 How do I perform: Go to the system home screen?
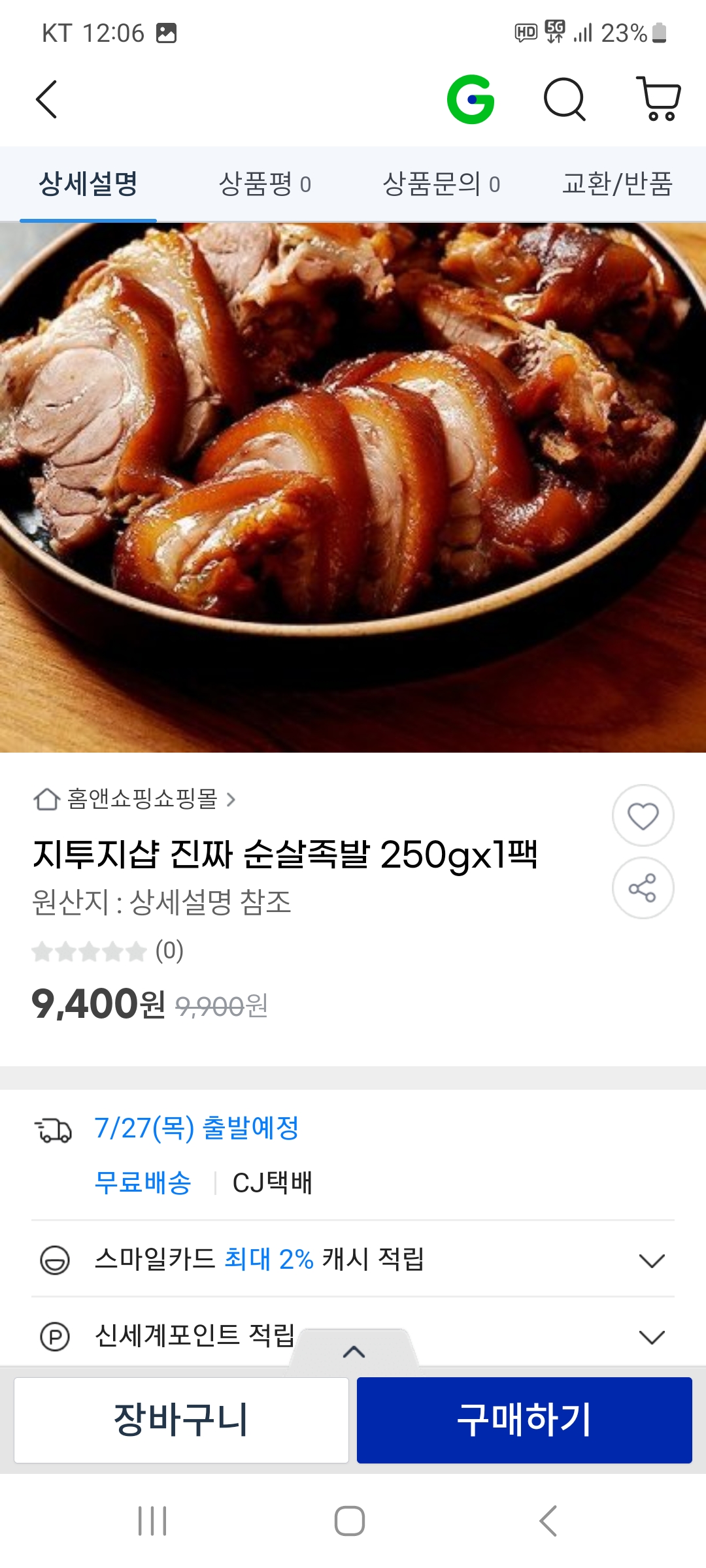pos(350,1521)
